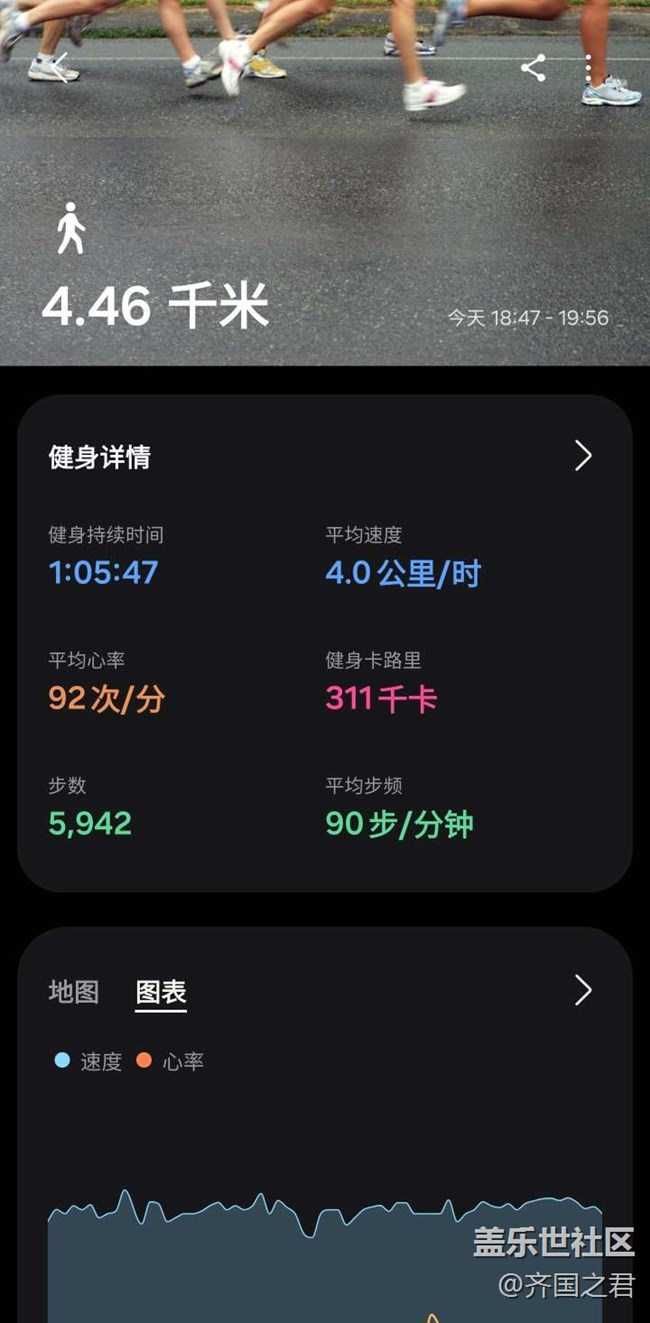This screenshot has width=650, height=1323.
Task: Open the 健身详情 details chevron
Action: coord(583,456)
